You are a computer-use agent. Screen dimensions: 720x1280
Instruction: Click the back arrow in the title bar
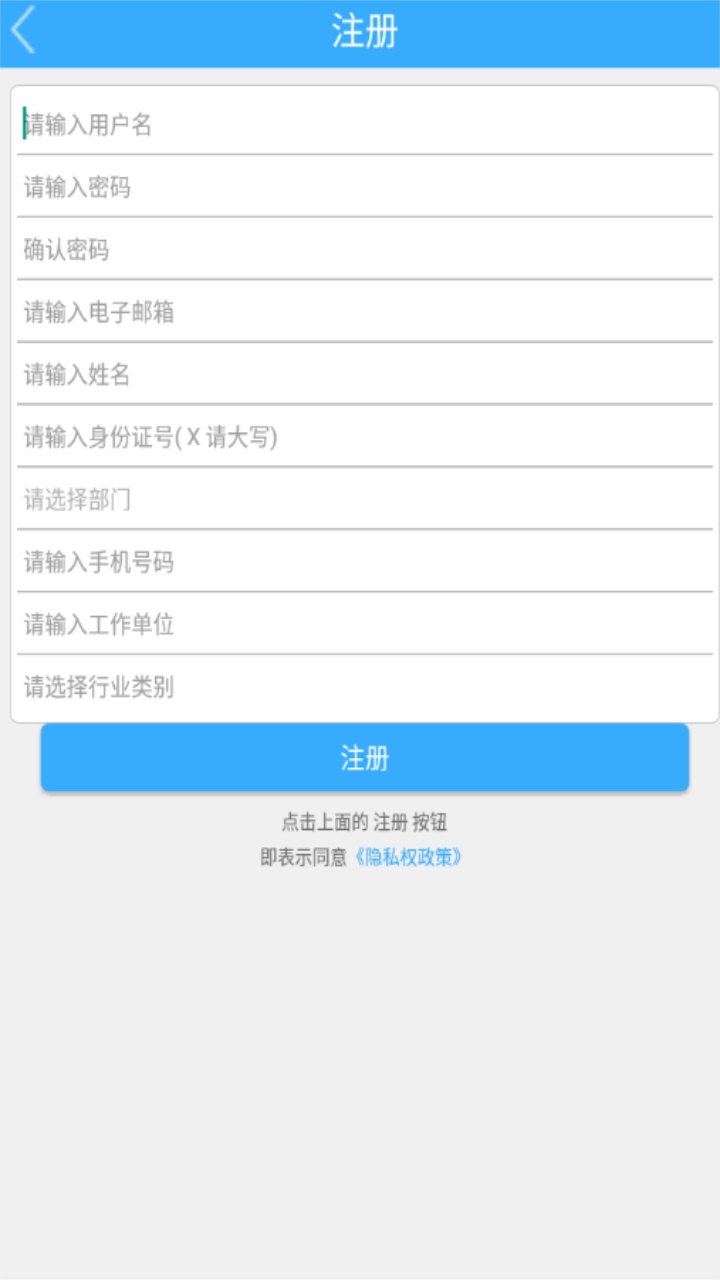tap(22, 31)
